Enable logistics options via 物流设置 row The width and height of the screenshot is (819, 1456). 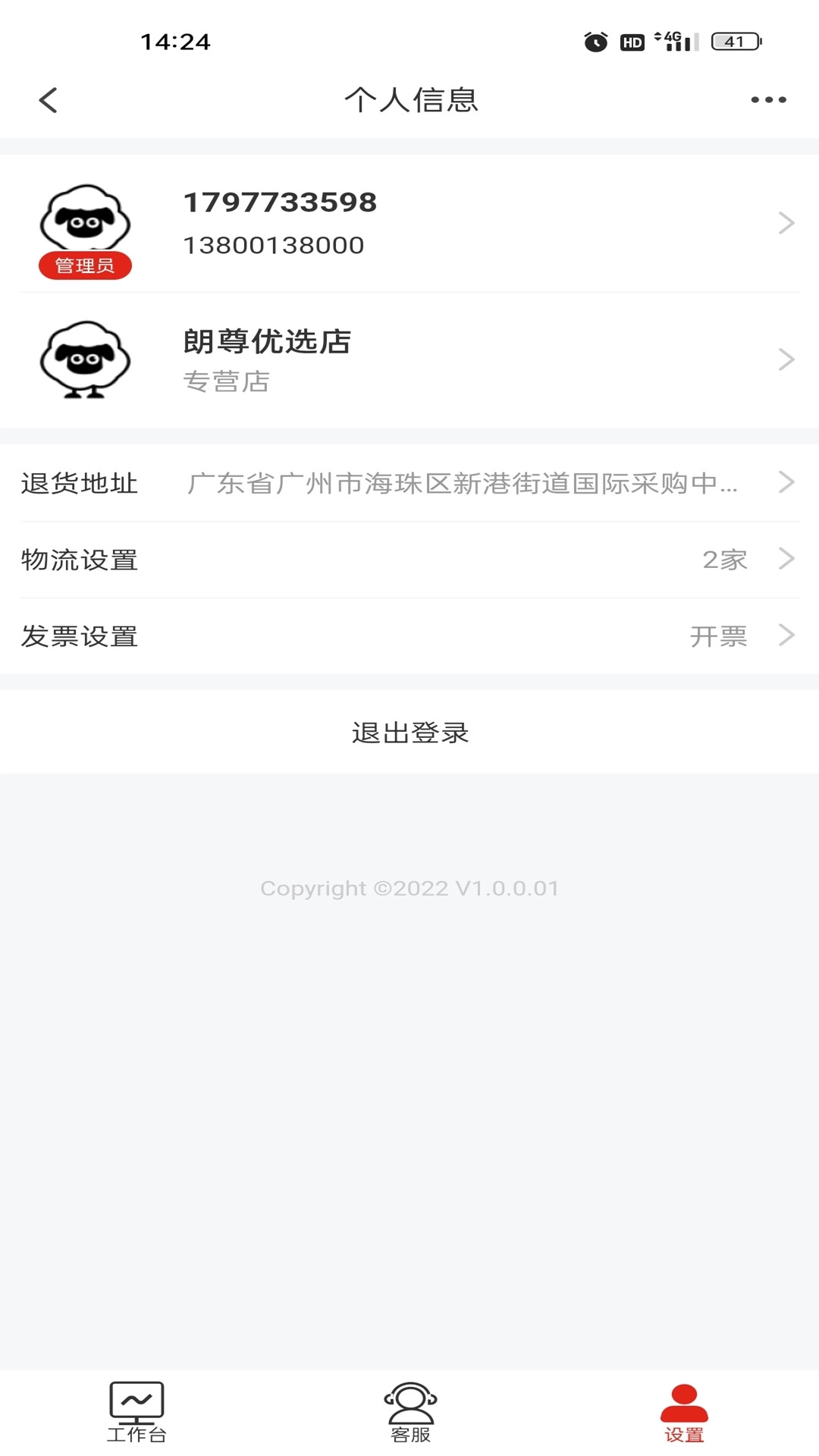coord(409,559)
